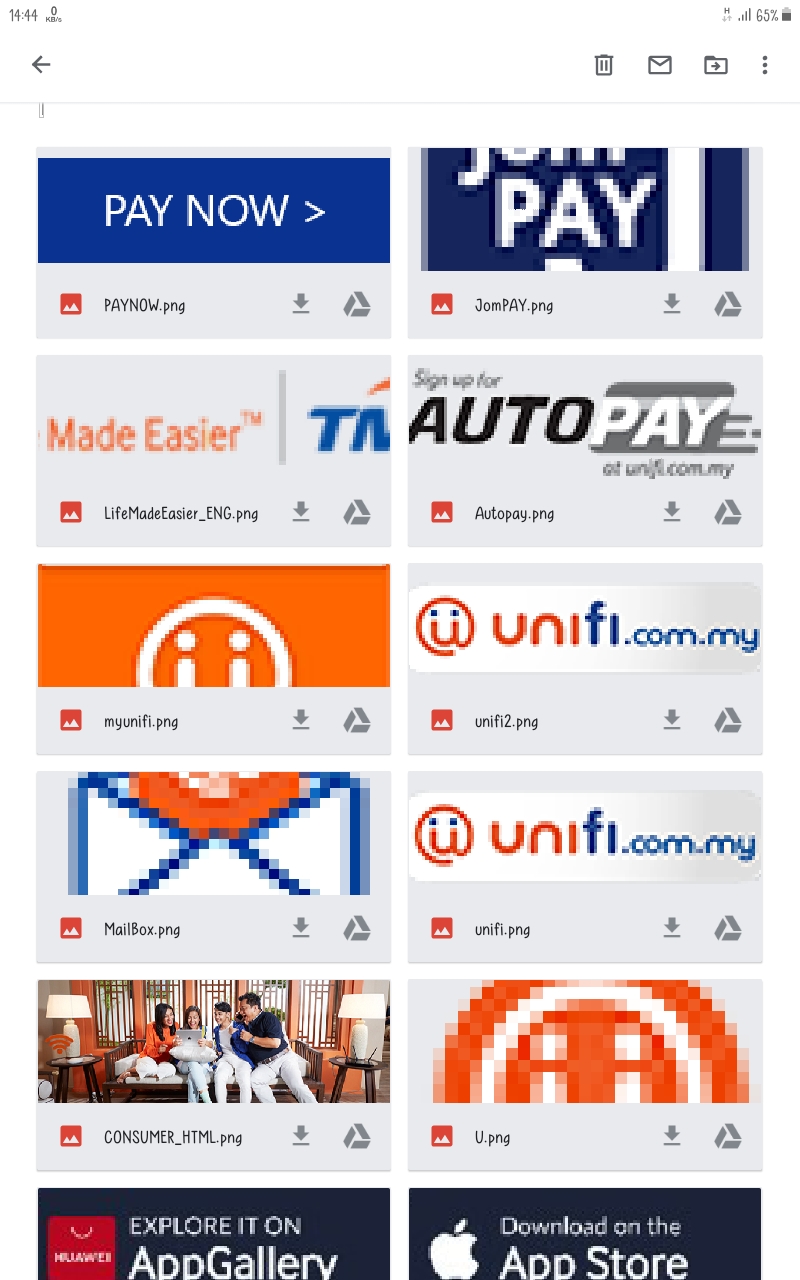
Task: Download MailBox.png
Action: click(301, 928)
